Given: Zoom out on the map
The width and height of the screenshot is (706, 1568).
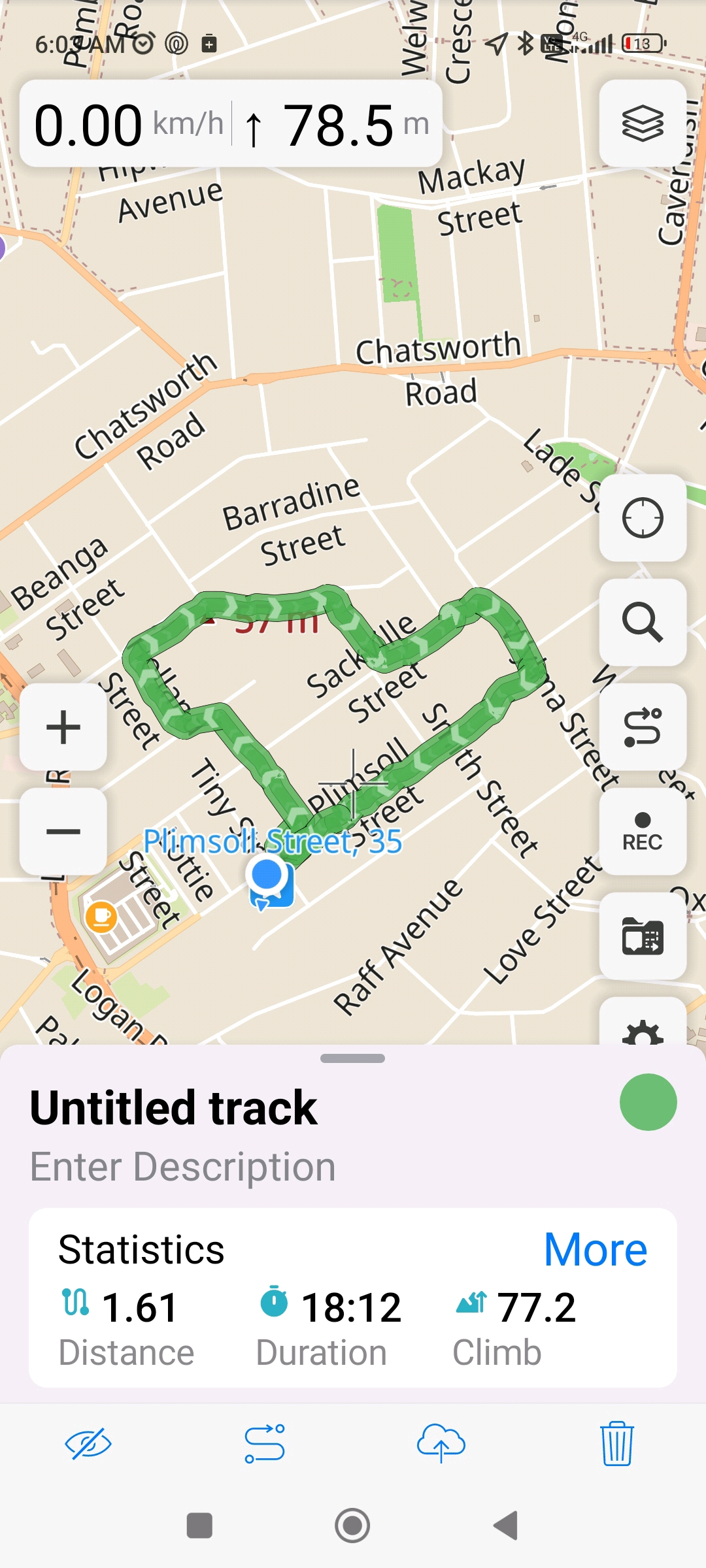Looking at the screenshot, I should pos(63,832).
